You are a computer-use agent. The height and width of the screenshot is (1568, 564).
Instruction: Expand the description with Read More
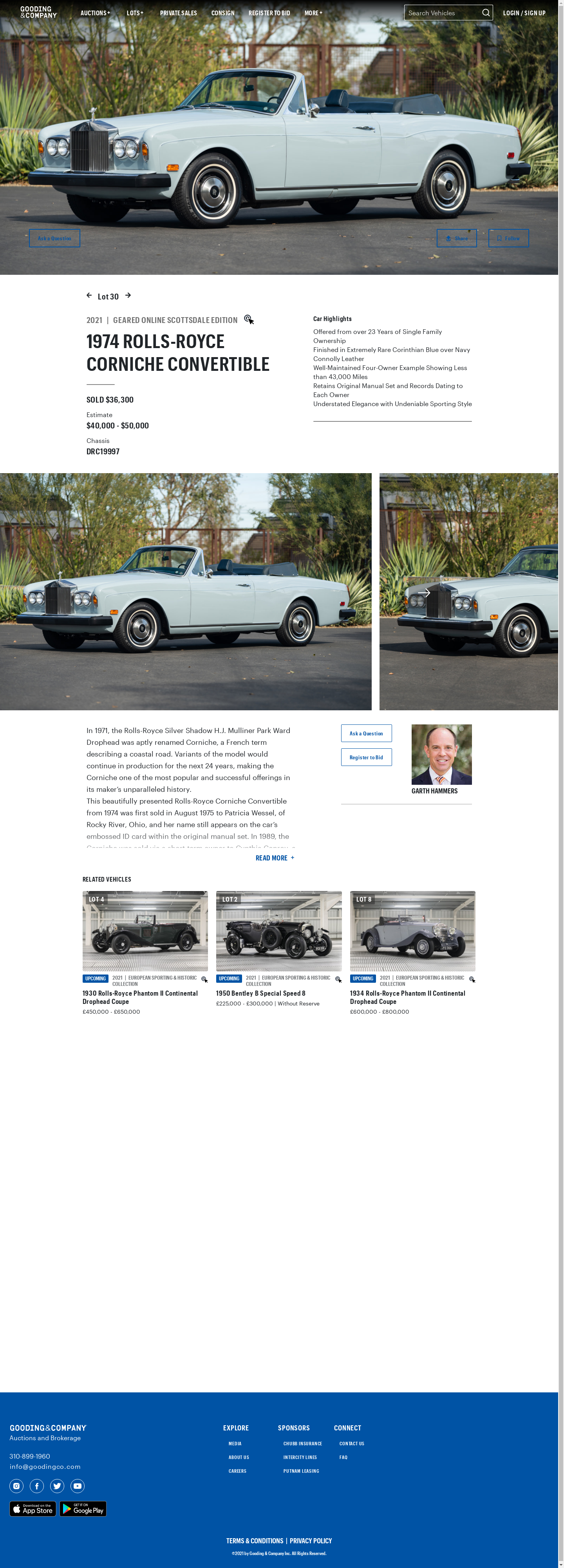coord(275,858)
